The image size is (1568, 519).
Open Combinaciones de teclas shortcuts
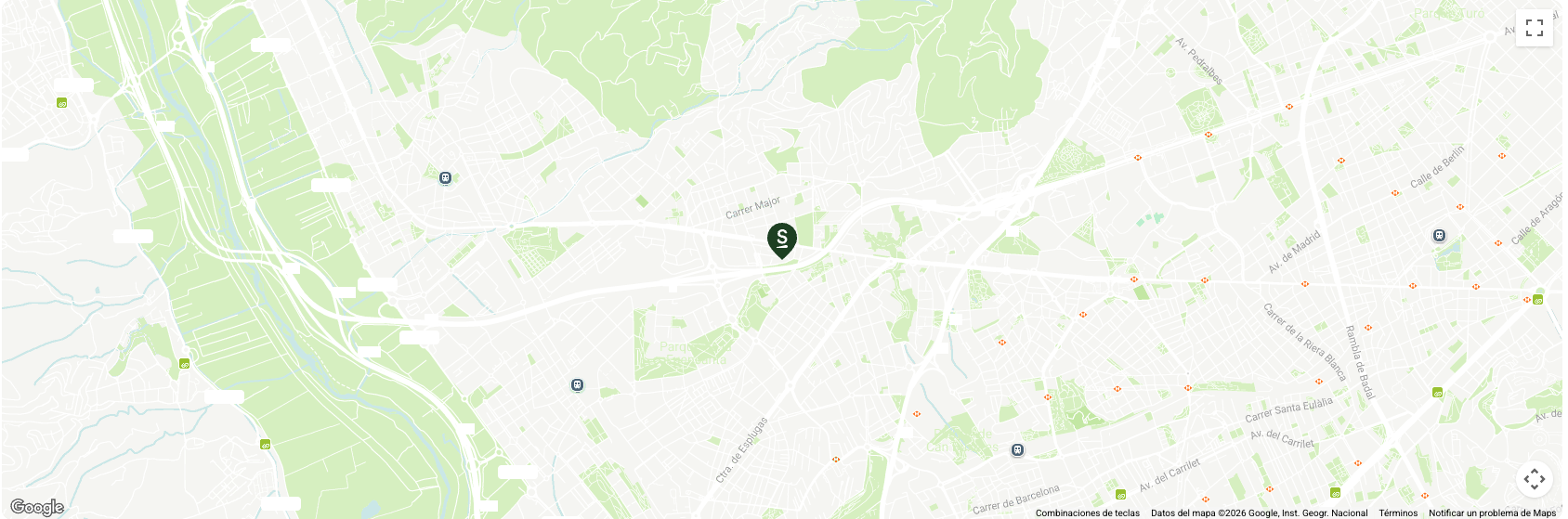[x=1087, y=513]
